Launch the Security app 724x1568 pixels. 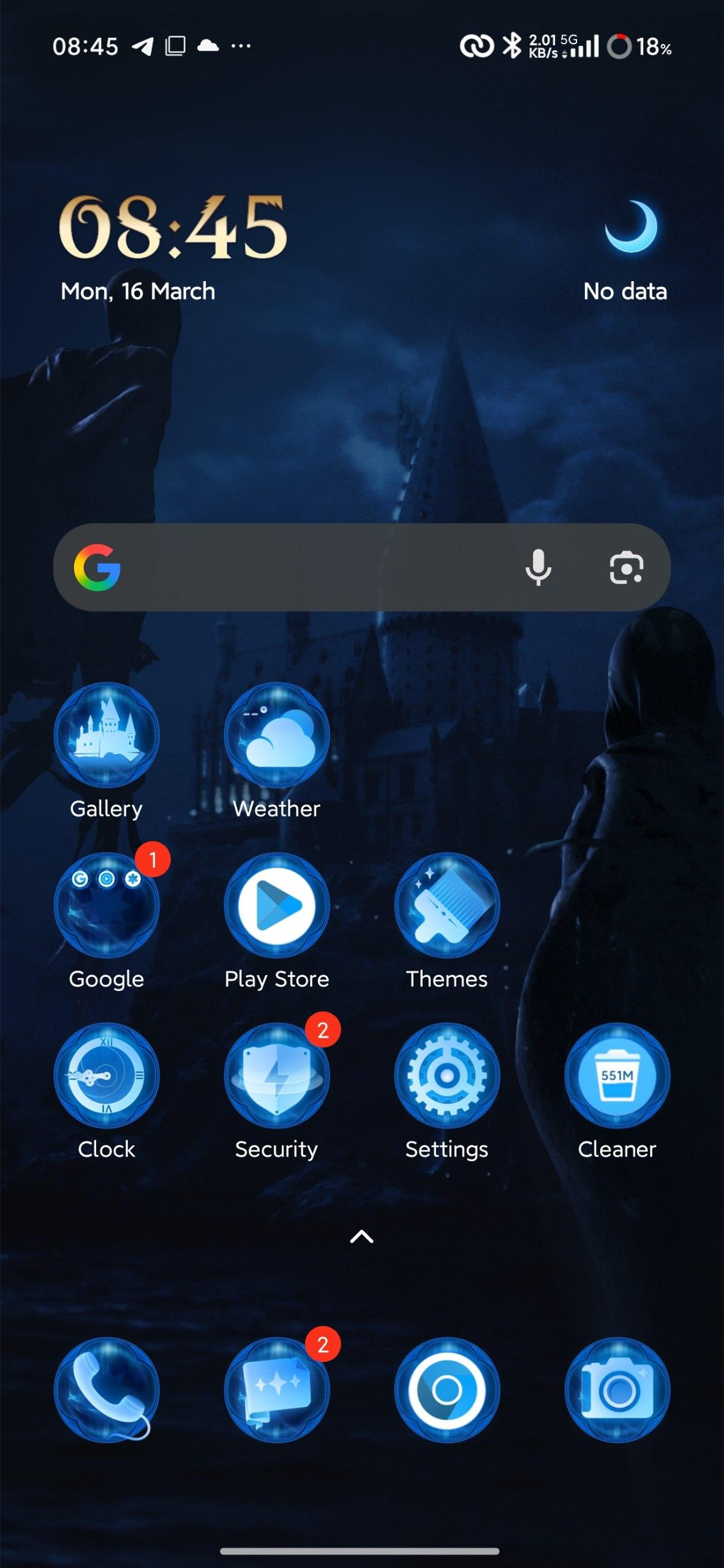point(277,1076)
